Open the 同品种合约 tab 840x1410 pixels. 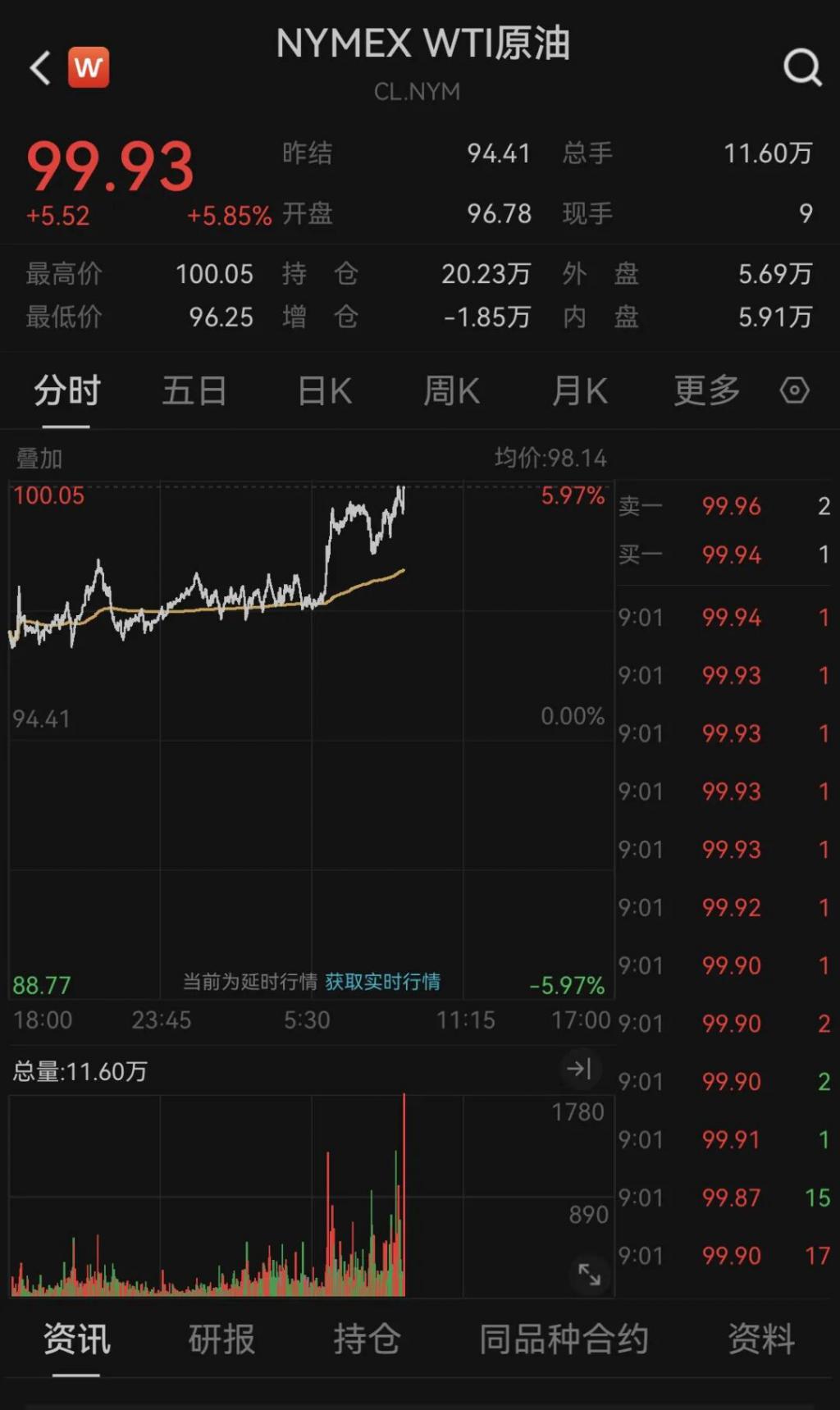[x=564, y=1339]
